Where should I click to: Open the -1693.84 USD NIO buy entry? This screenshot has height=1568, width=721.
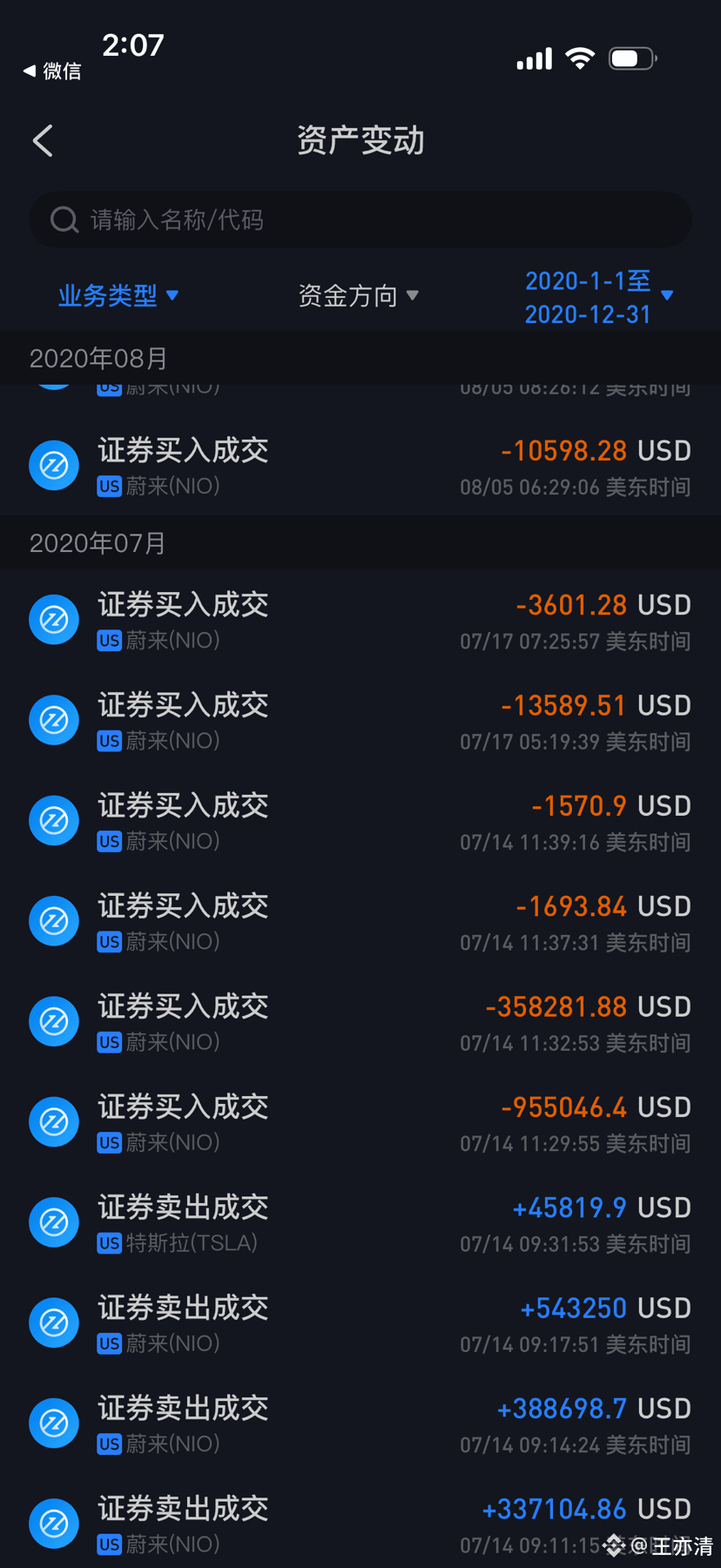coord(360,922)
